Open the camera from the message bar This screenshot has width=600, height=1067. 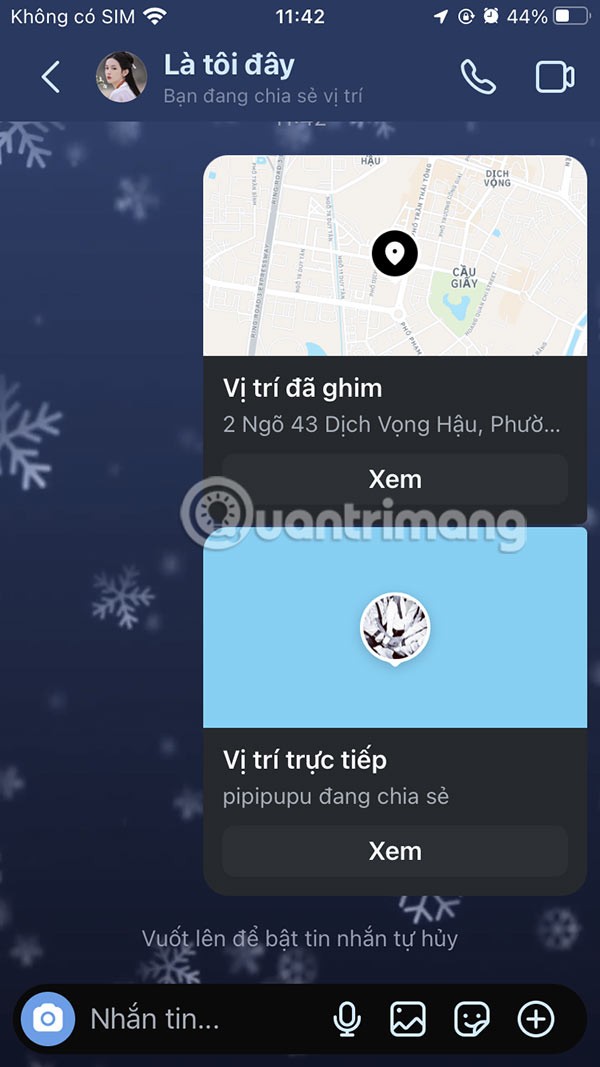point(47,1019)
